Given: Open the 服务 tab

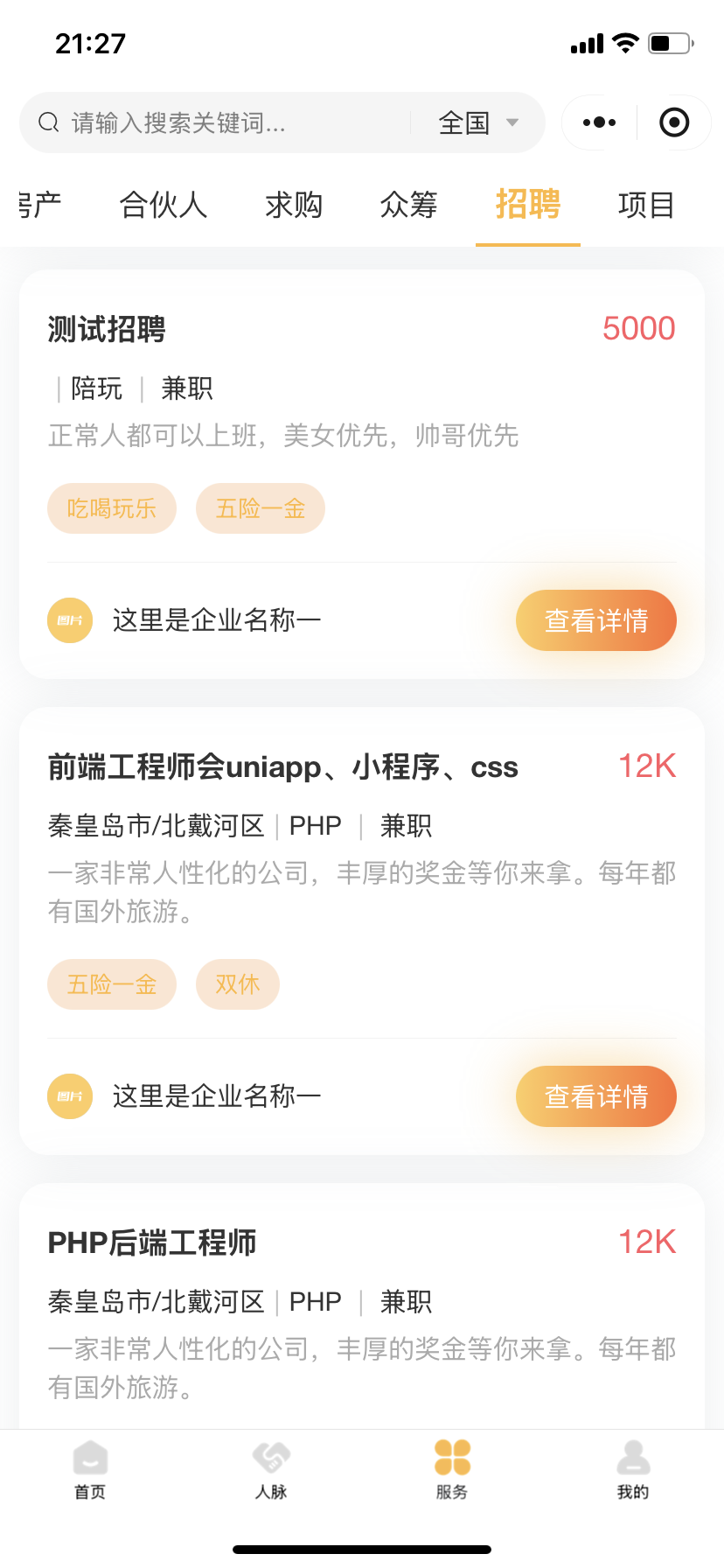Looking at the screenshot, I should click(x=452, y=1470).
